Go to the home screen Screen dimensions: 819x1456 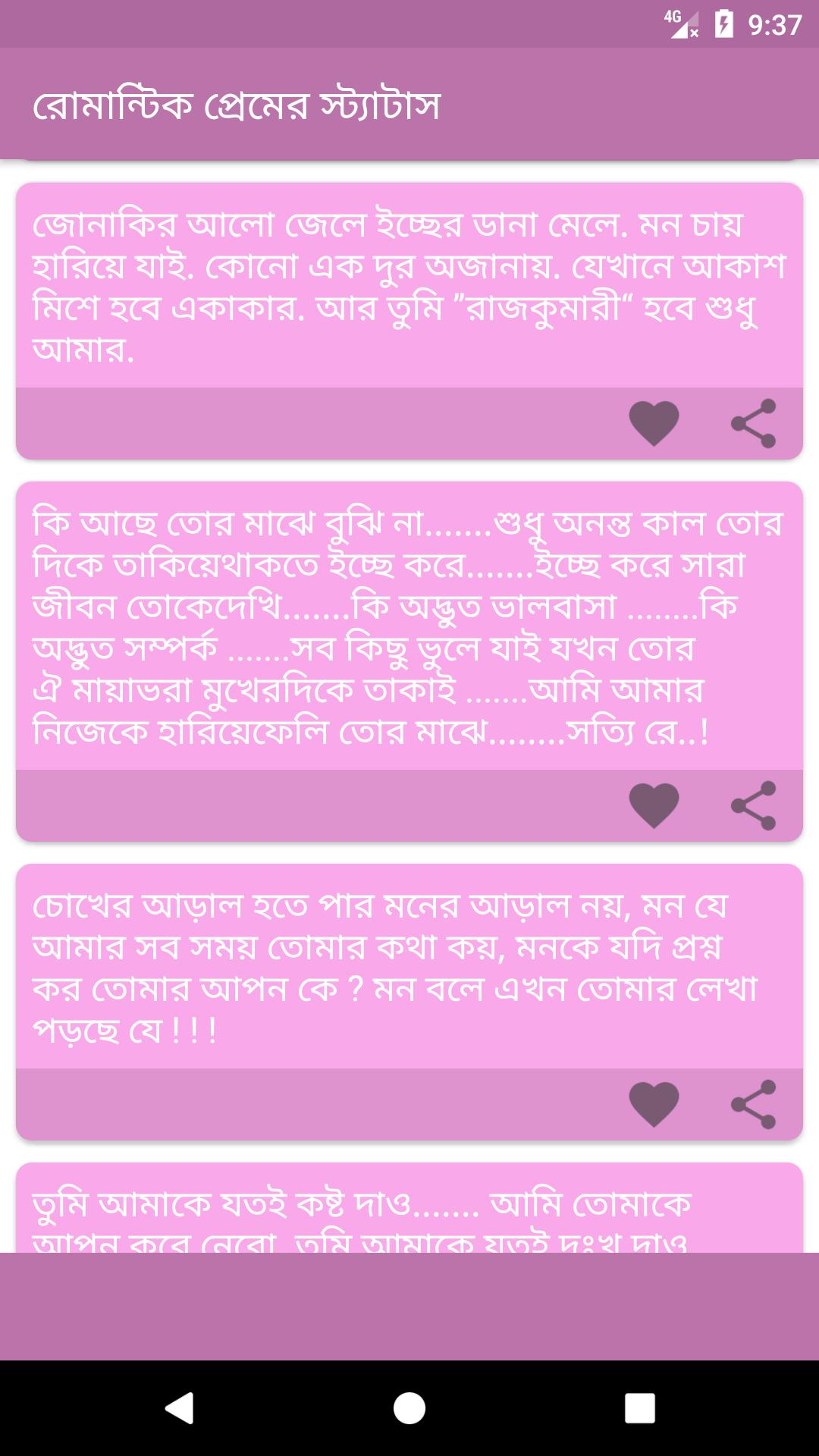pos(409,1408)
